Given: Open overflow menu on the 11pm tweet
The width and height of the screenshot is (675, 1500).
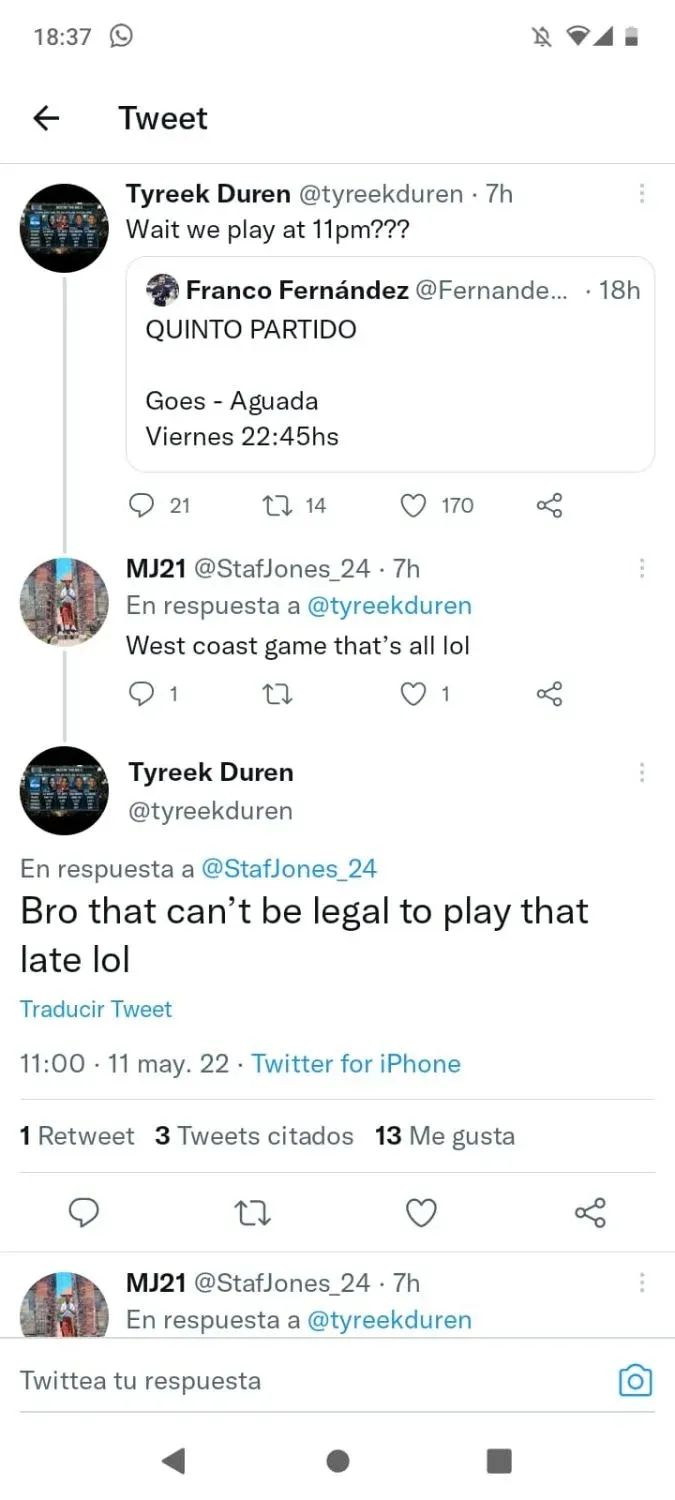Looking at the screenshot, I should point(641,194).
